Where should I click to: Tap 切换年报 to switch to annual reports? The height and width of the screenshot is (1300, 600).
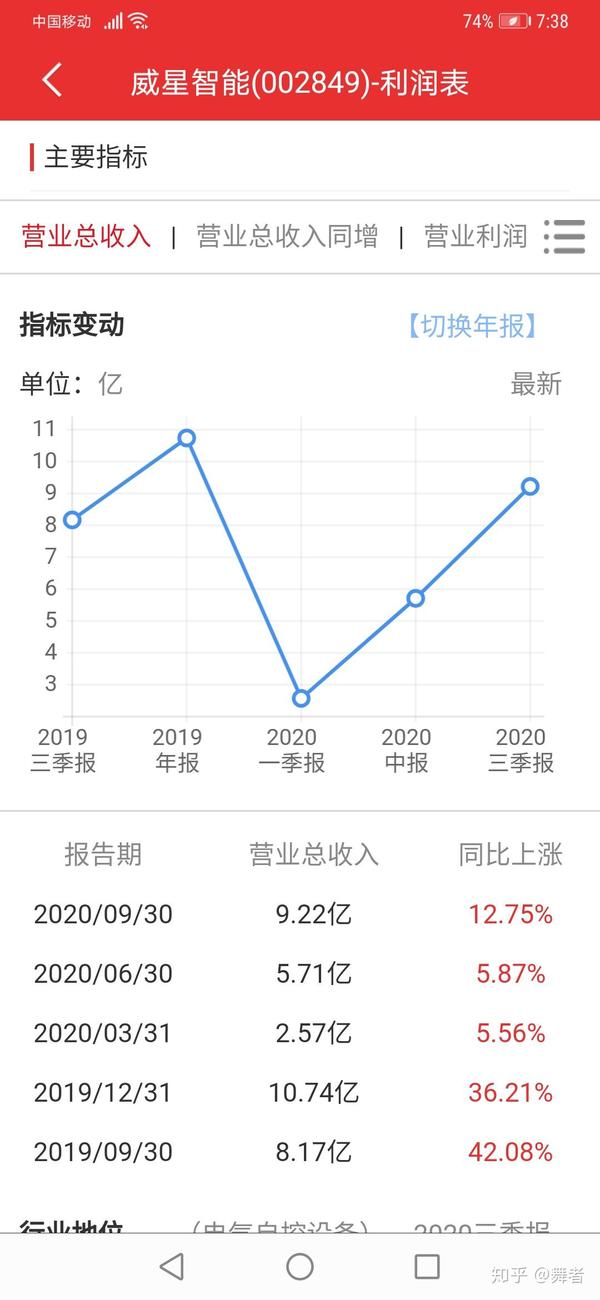pyautogui.click(x=472, y=325)
